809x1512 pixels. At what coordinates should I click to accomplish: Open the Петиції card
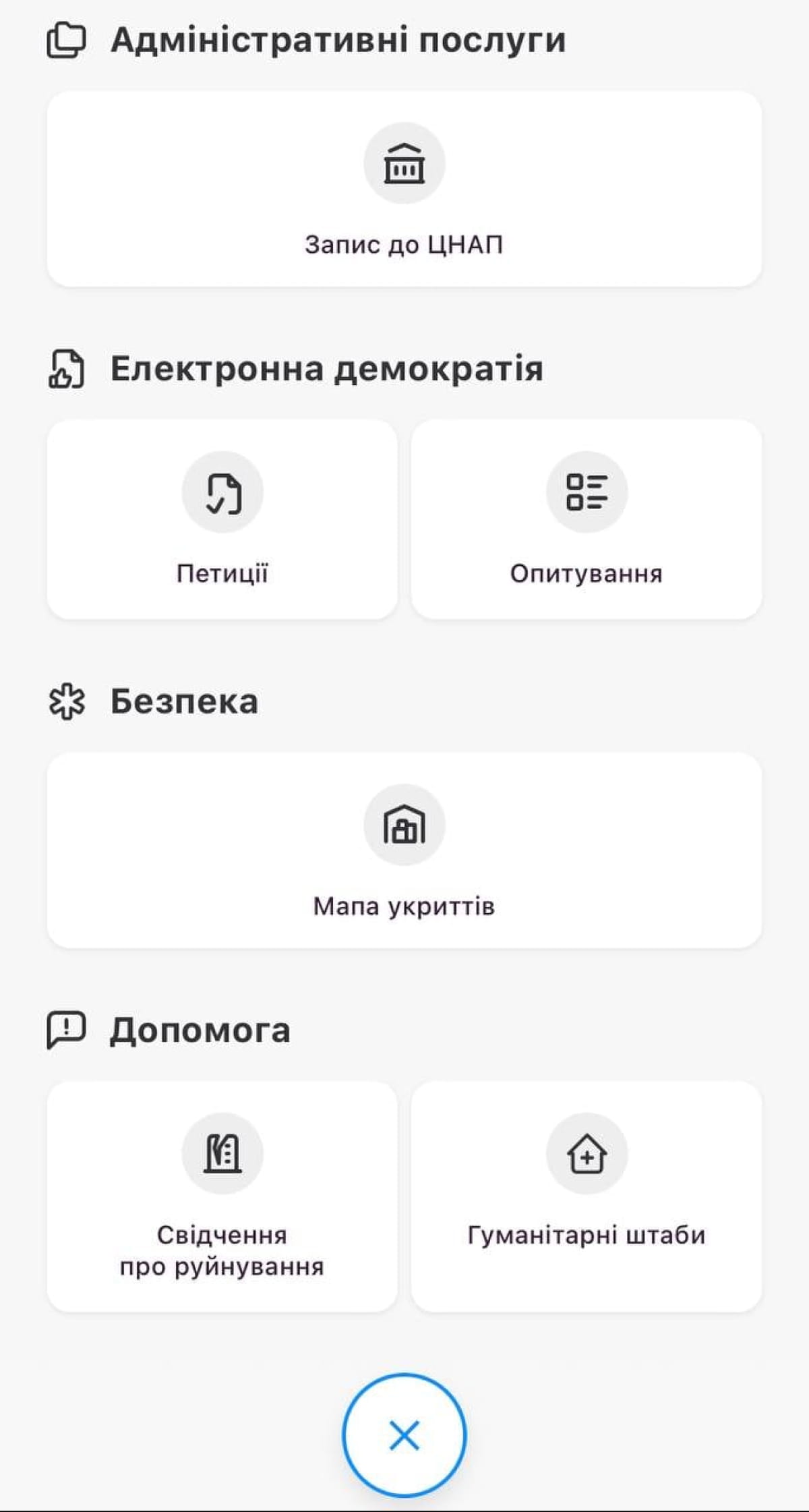pos(222,519)
